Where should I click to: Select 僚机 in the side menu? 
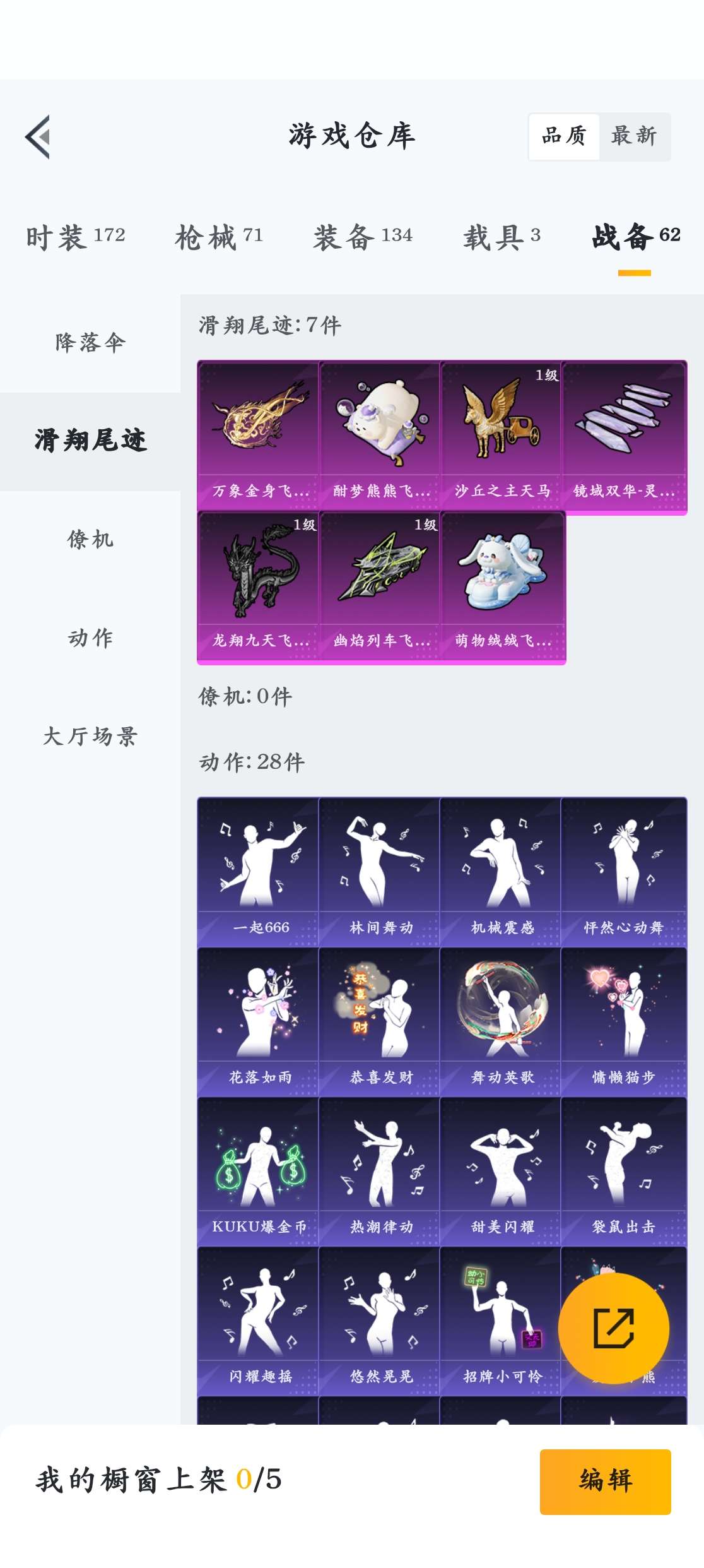90,540
